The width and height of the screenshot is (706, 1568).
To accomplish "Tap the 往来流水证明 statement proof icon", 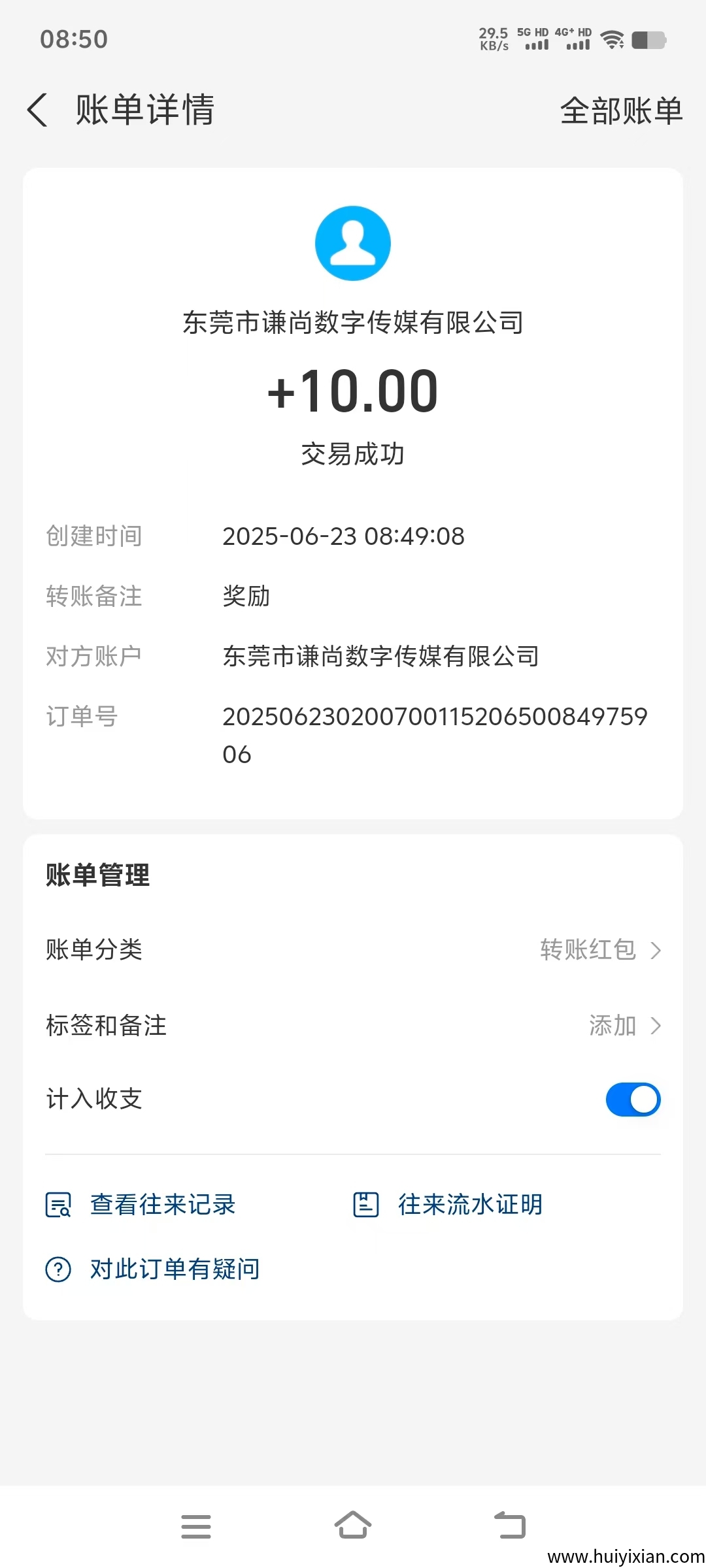I will point(366,1204).
